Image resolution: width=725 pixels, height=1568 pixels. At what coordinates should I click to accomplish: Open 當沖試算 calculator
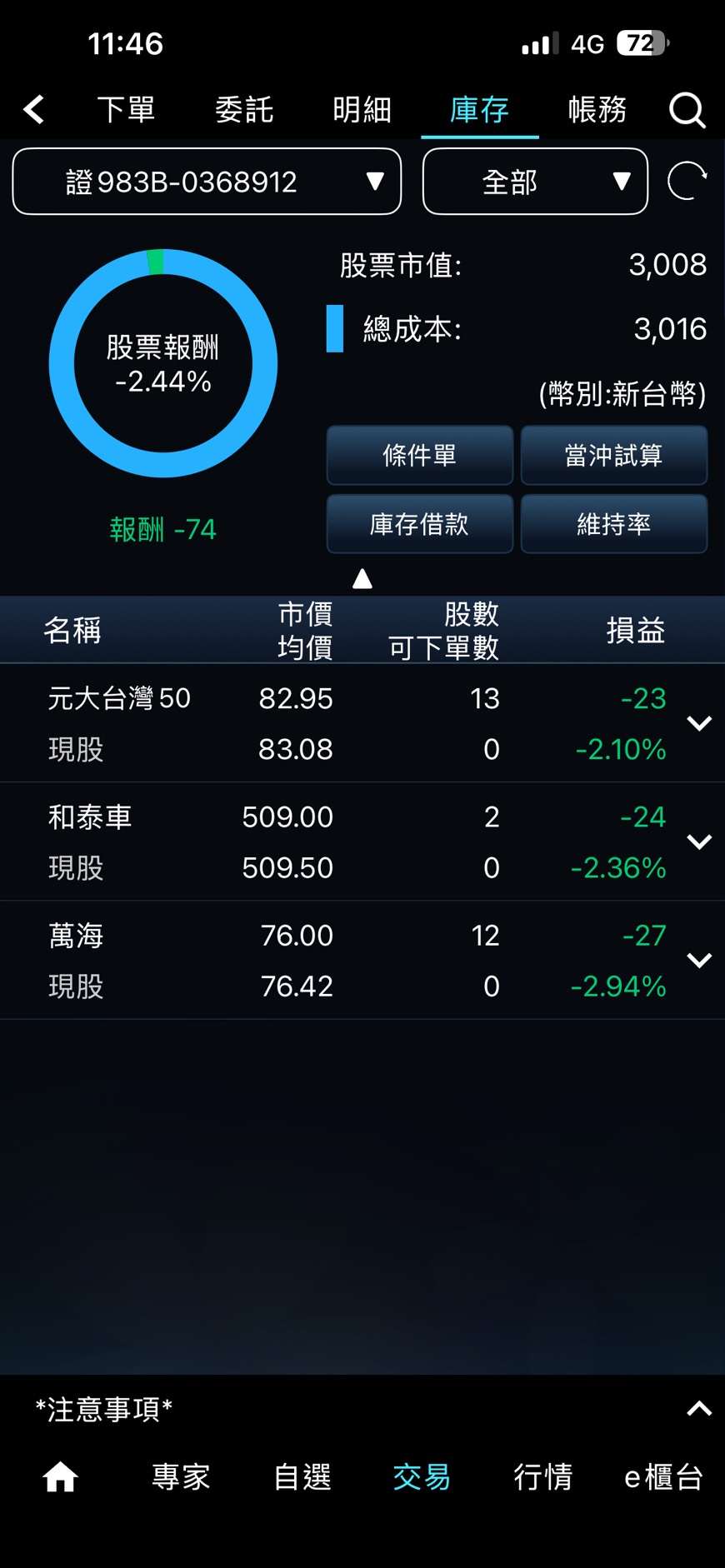click(x=613, y=455)
